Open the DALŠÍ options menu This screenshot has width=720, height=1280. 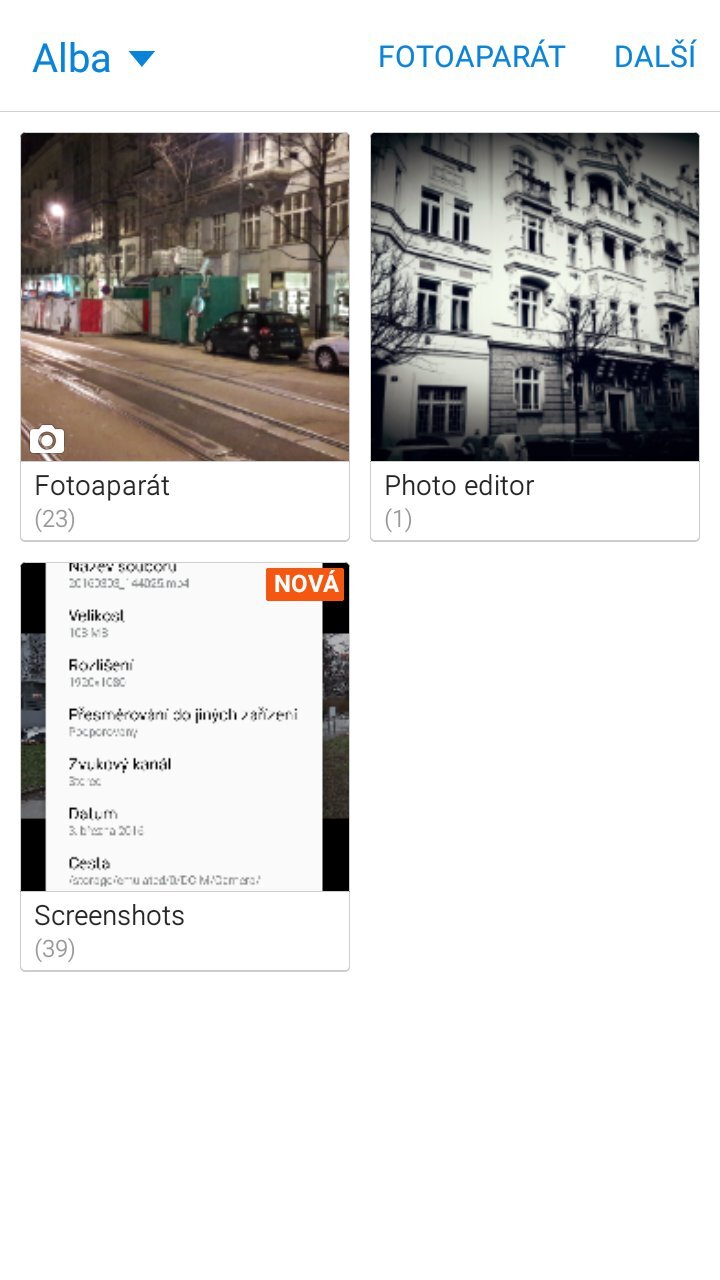[x=654, y=57]
